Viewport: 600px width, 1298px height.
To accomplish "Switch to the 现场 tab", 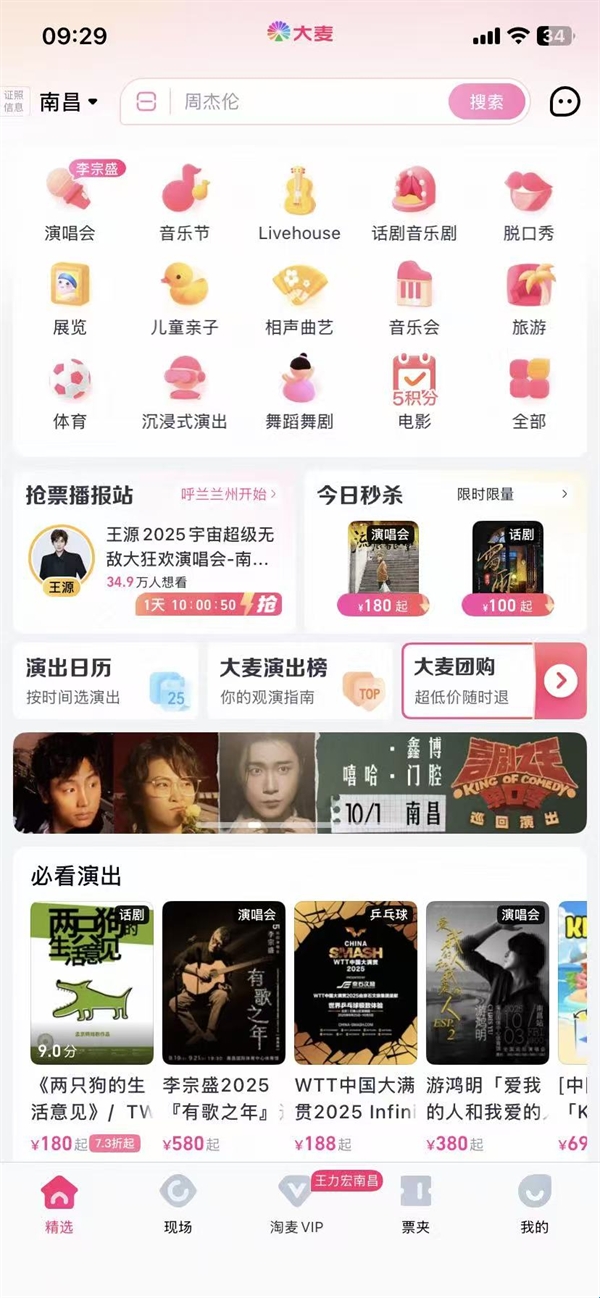I will coord(178,1204).
